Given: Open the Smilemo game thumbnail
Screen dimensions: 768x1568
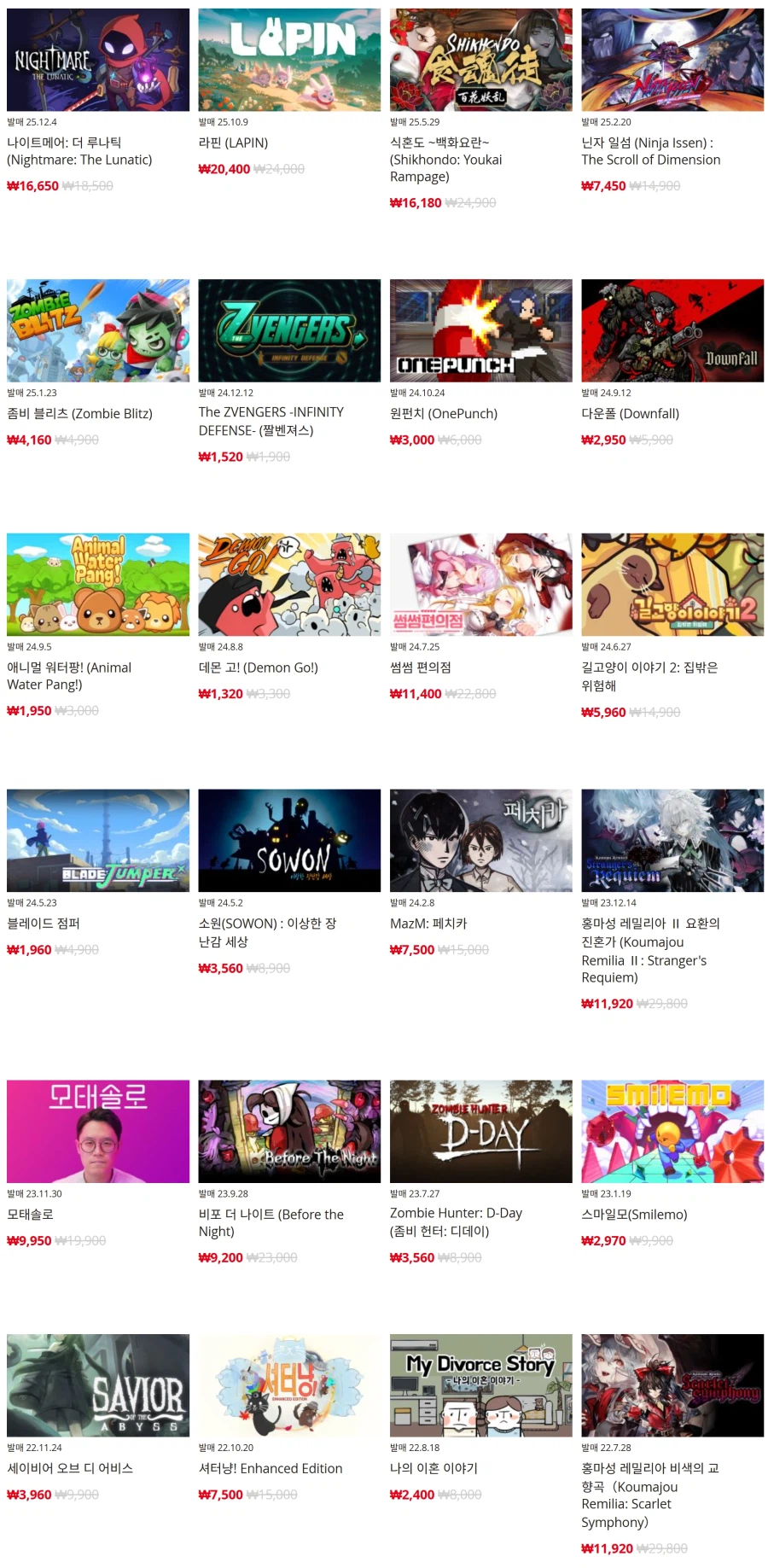Looking at the screenshot, I should pos(672,1130).
